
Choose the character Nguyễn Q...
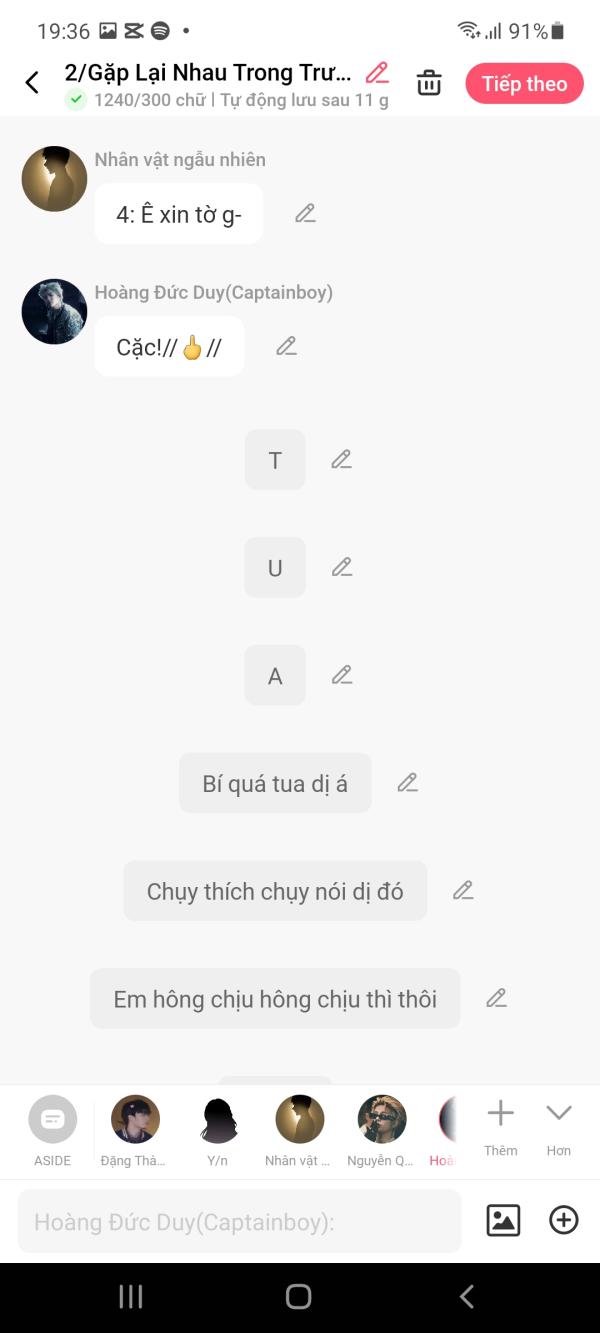382,1131
